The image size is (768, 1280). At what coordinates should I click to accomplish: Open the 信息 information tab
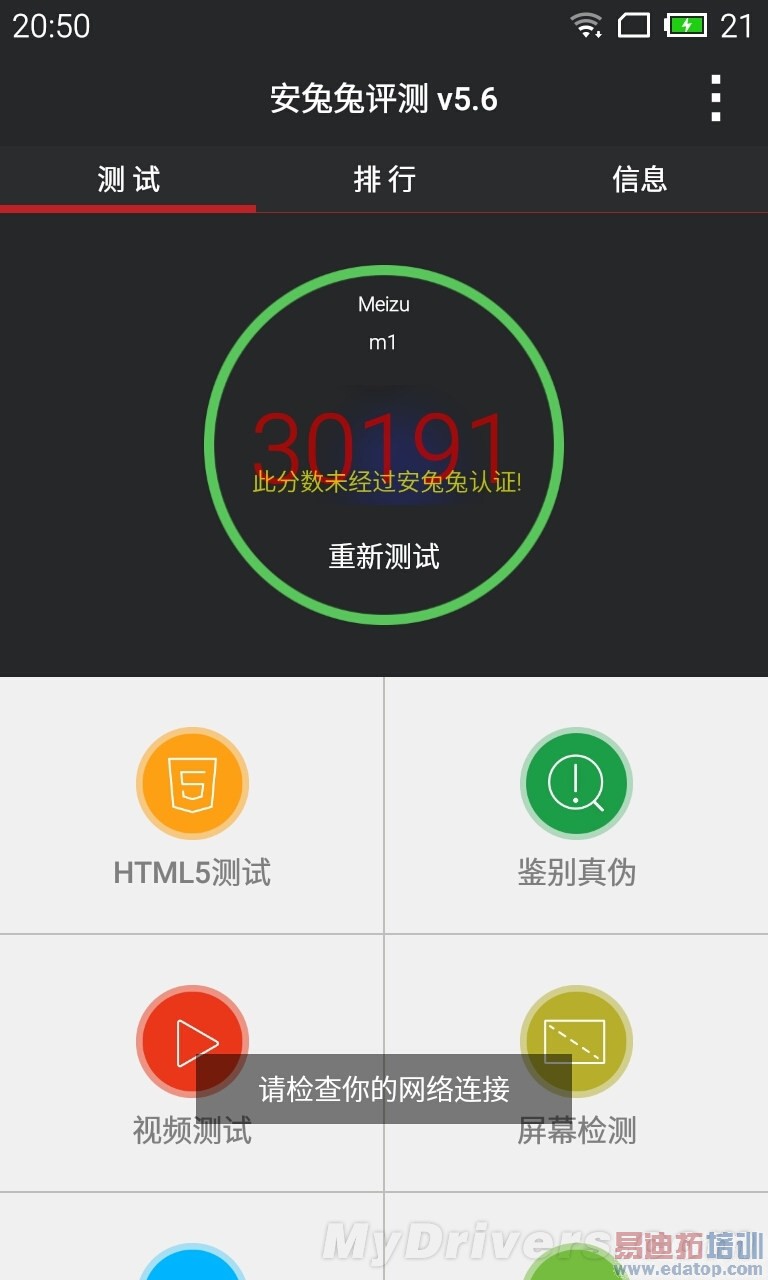639,179
